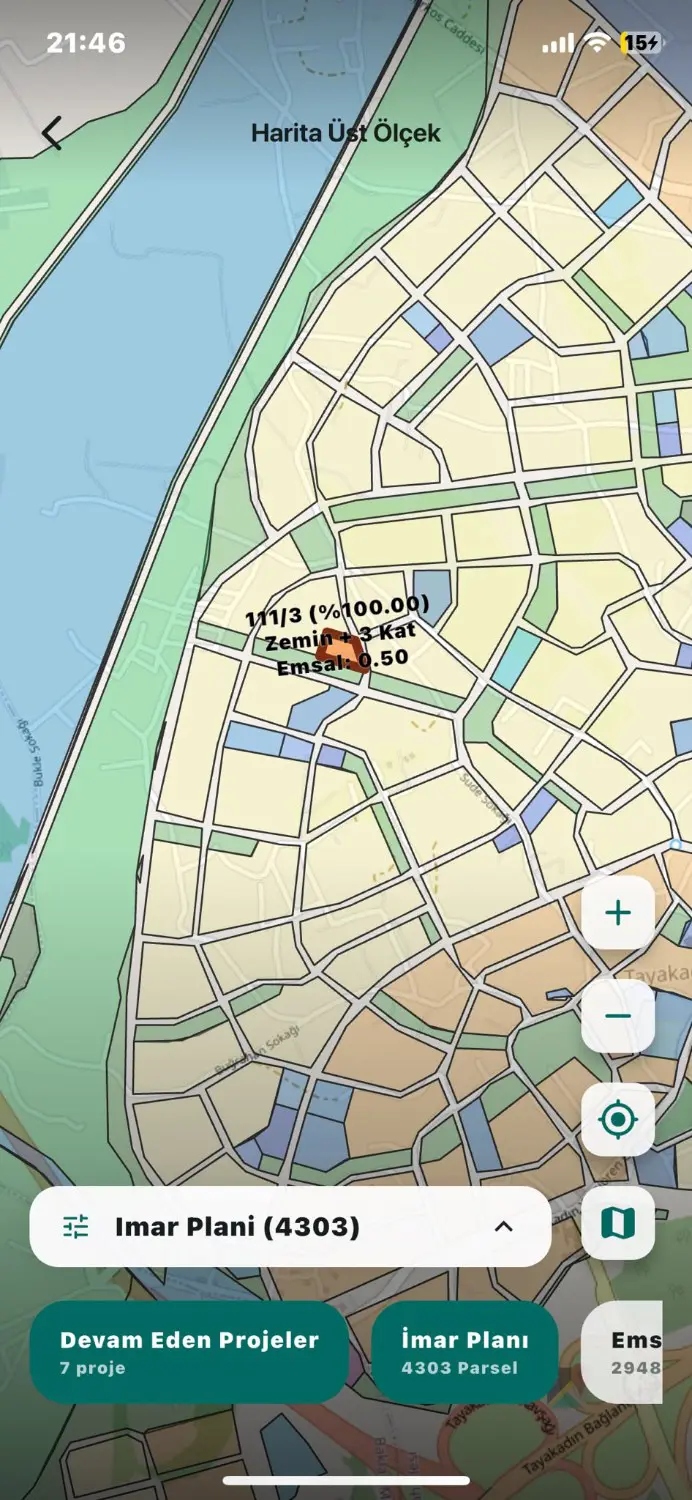Expand the Imar Plani (4303) selector
Screen dimensions: 692x1500
click(x=290, y=1226)
